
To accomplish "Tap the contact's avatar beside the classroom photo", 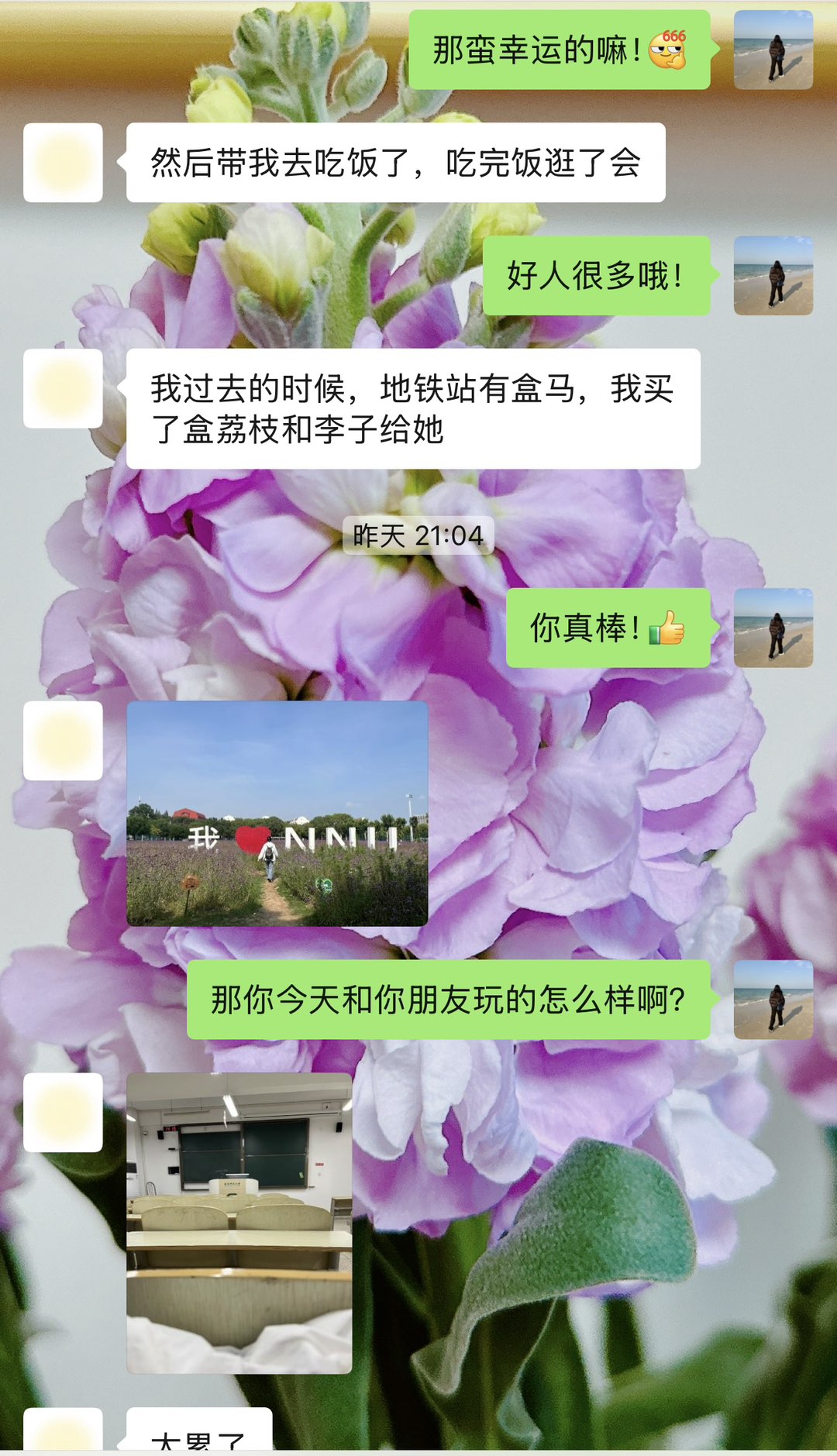I will pos(63,1113).
